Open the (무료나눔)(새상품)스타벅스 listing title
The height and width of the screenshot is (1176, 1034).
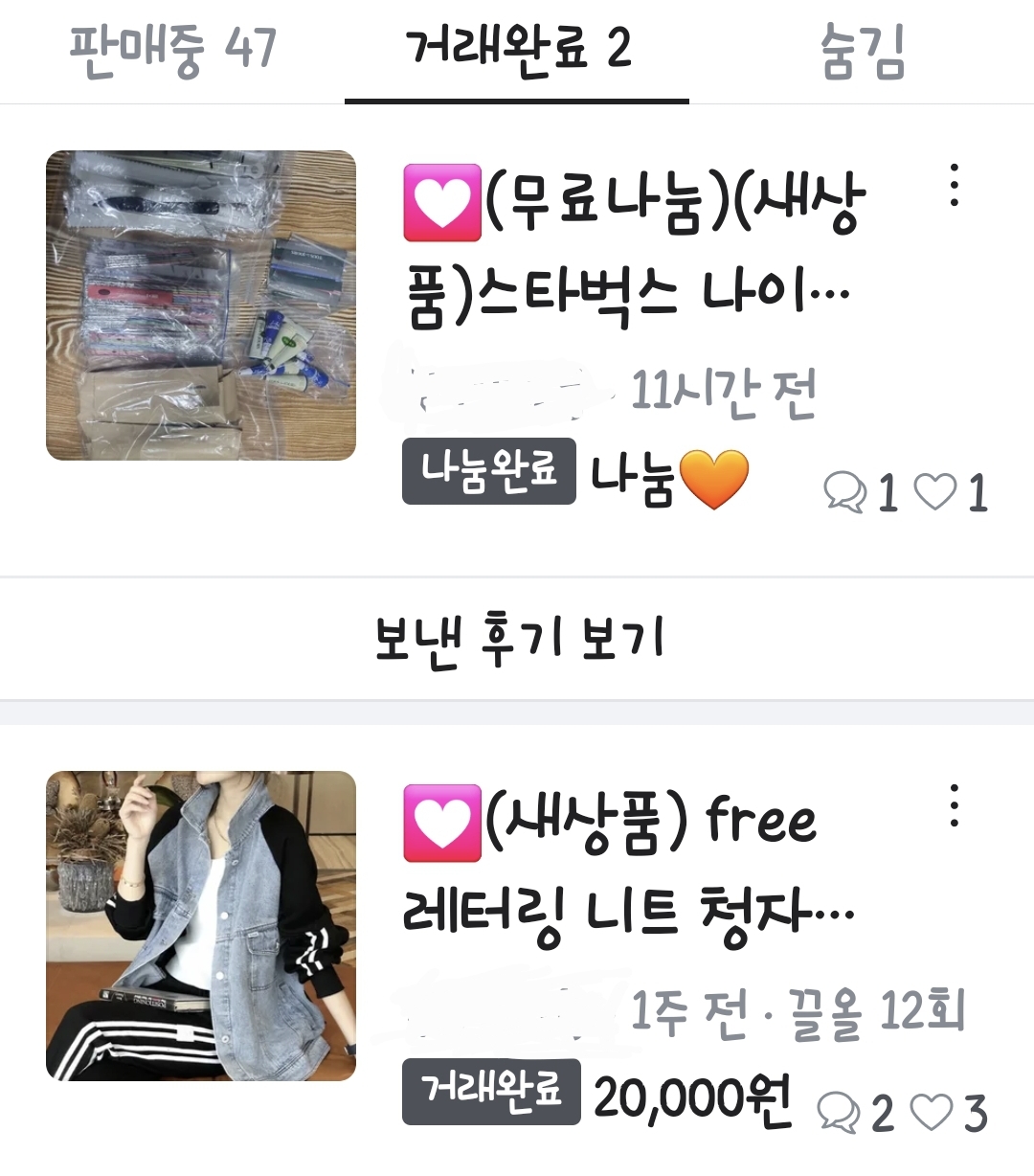point(632,246)
